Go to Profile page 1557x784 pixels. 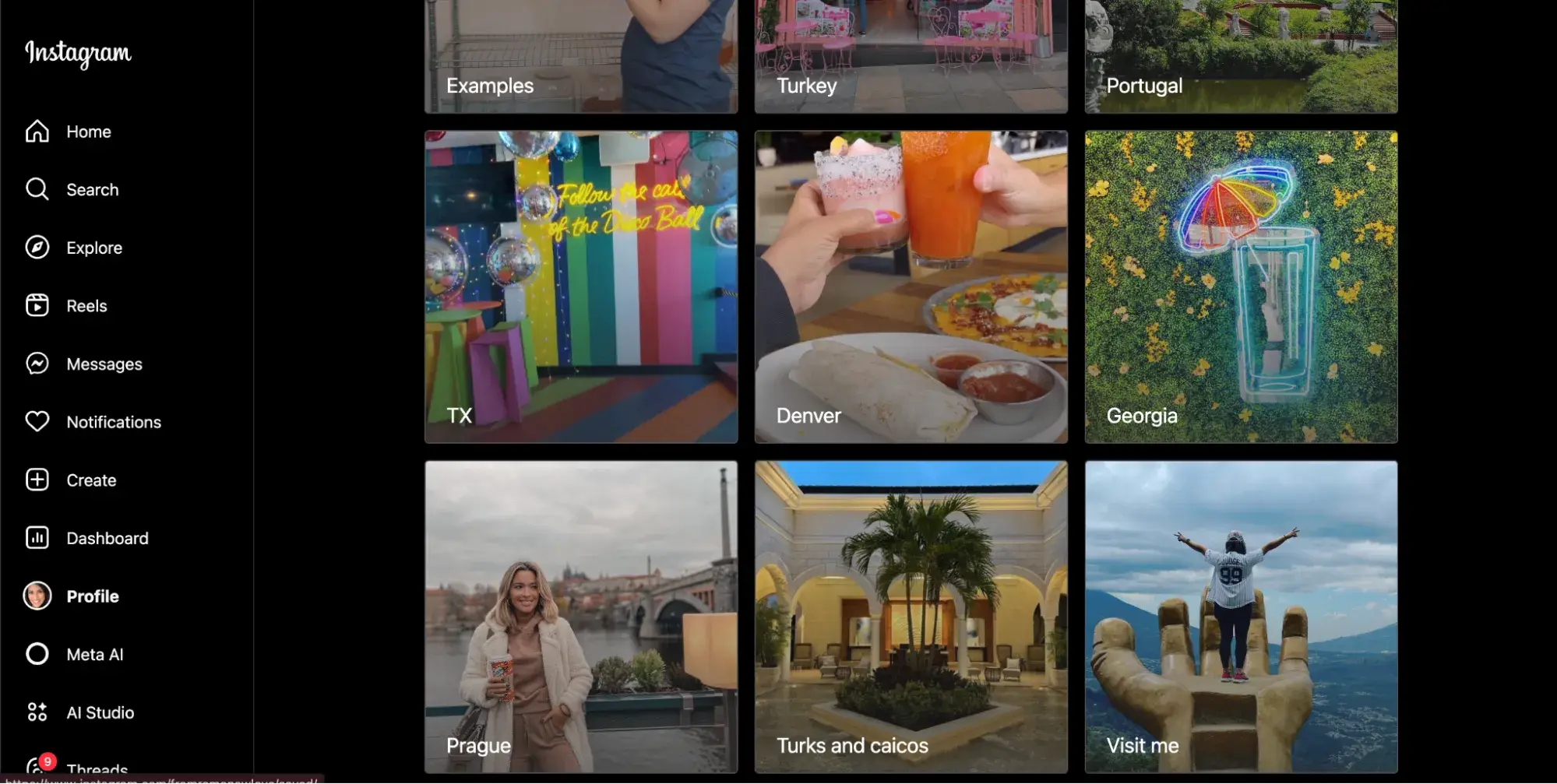click(x=92, y=596)
